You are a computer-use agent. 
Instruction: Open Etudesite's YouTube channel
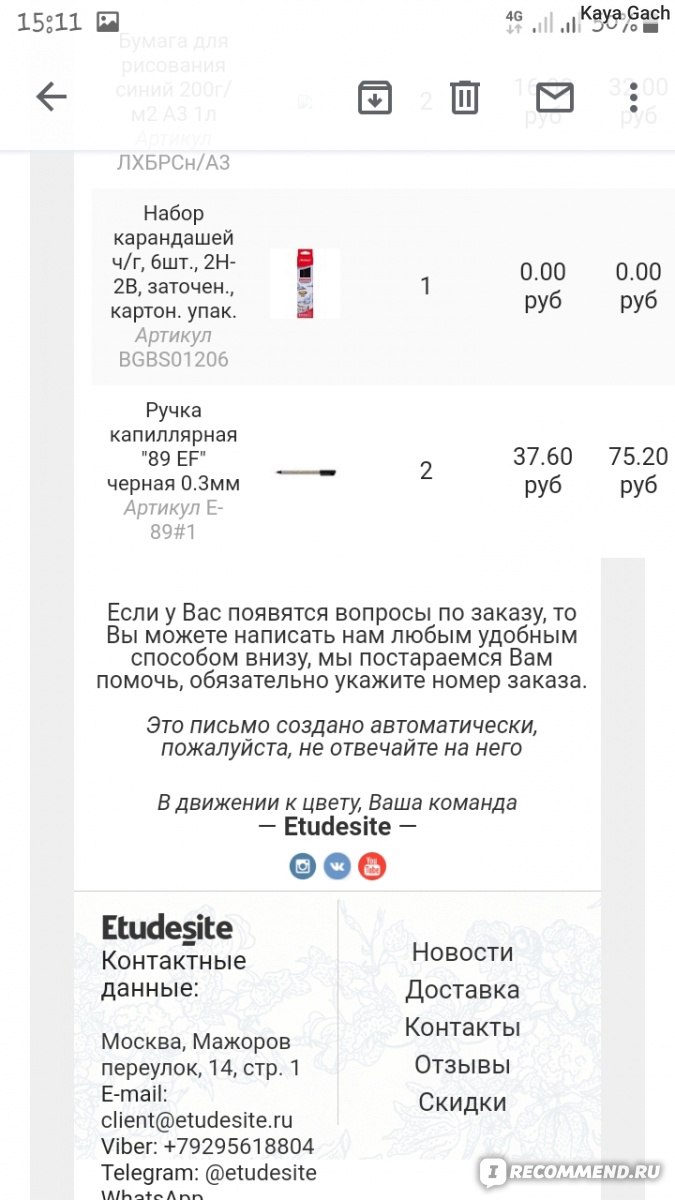point(372,866)
